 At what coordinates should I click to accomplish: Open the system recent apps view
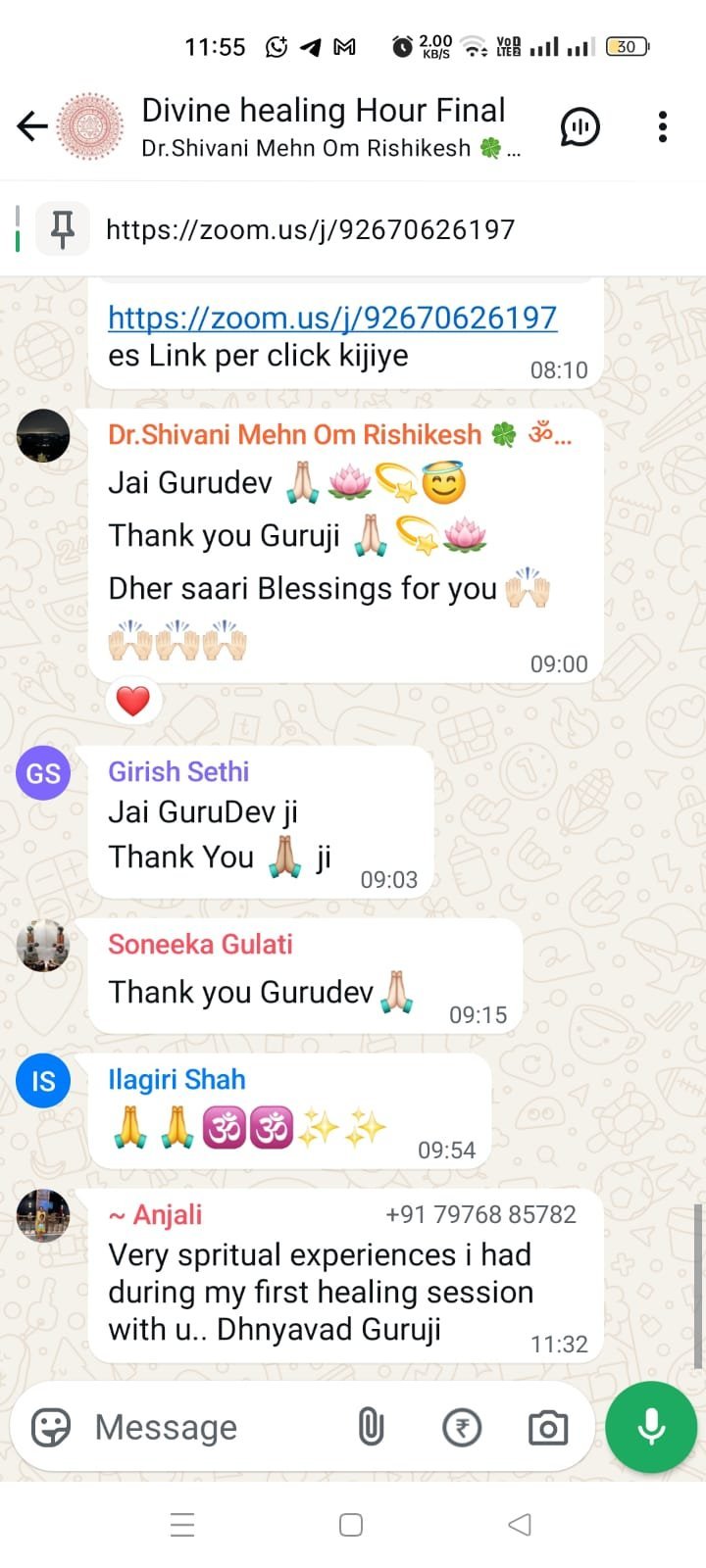point(182,1525)
